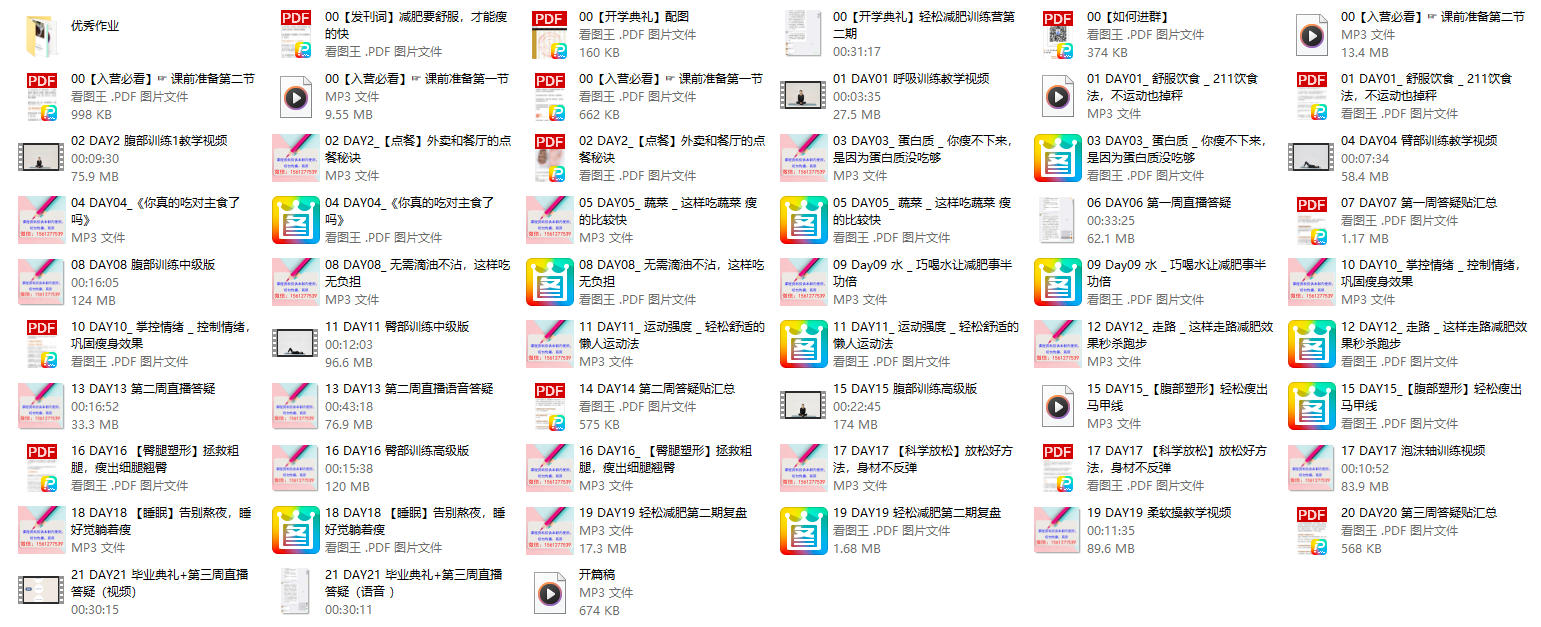Viewport: 1541px width, 627px height.
Task: Play 04 DAY04 臂部训练教学视频
Action: point(1312,159)
